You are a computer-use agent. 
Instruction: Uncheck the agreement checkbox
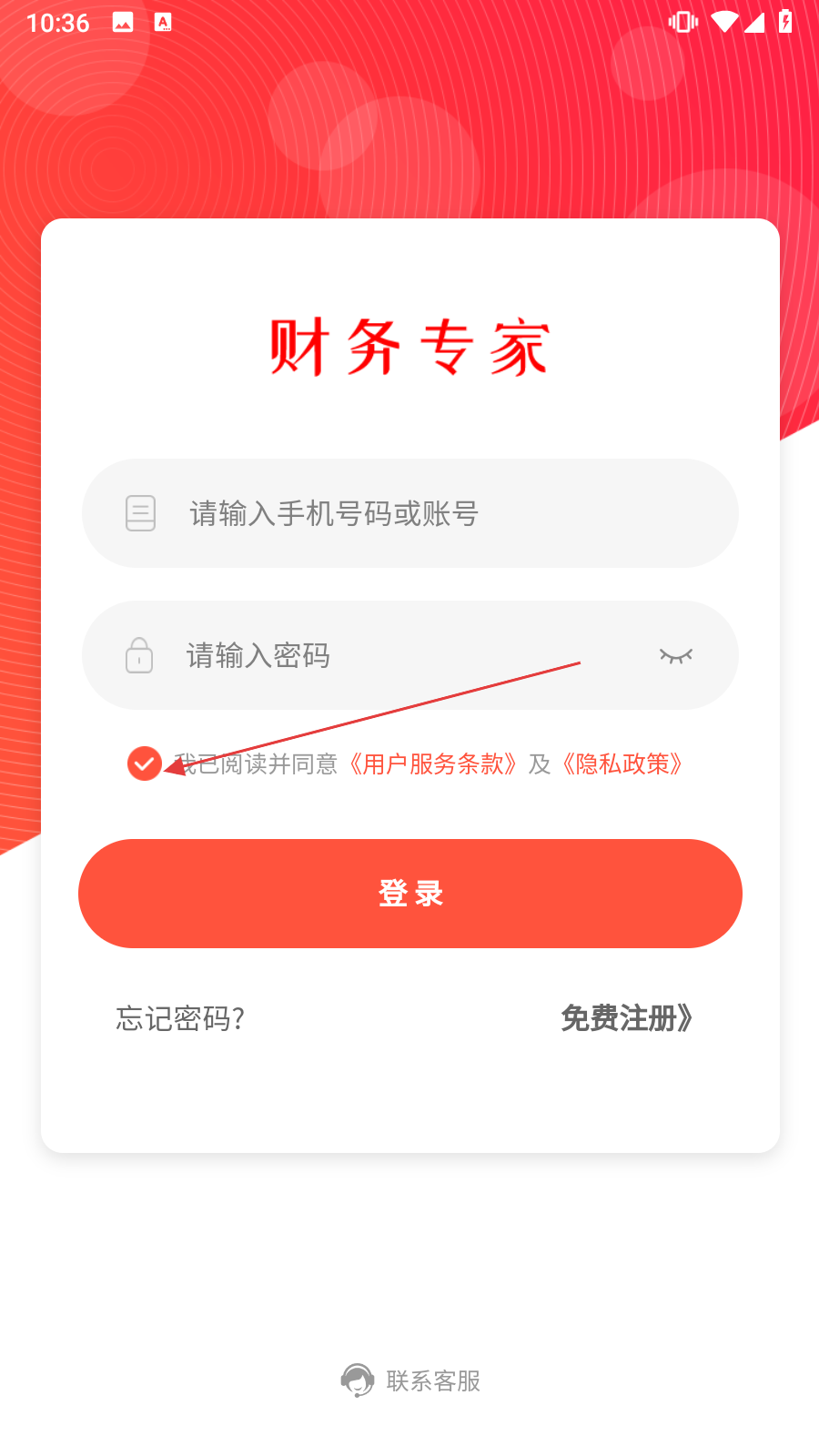(145, 763)
